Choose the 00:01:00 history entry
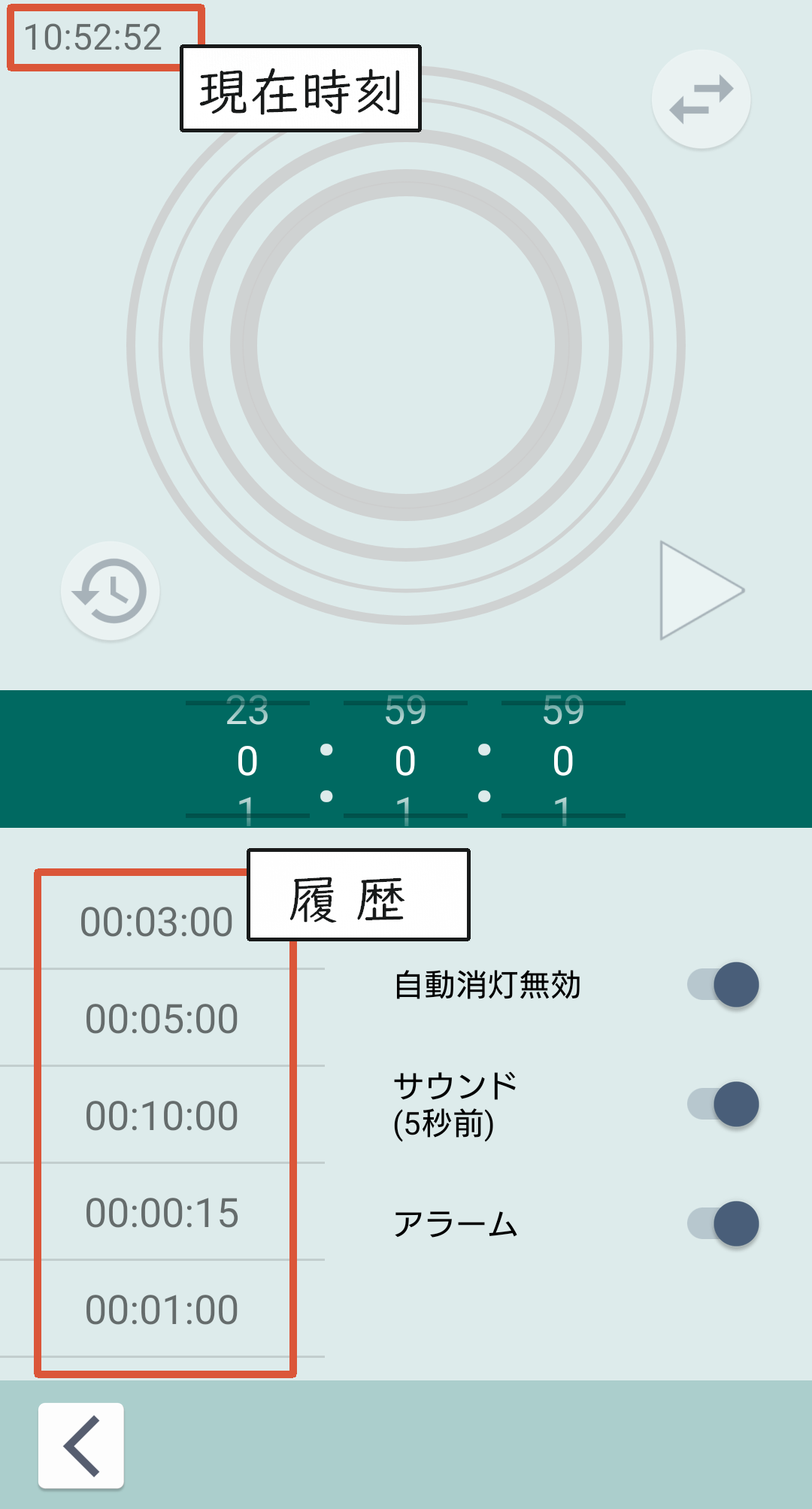812x1509 pixels. point(162,1310)
